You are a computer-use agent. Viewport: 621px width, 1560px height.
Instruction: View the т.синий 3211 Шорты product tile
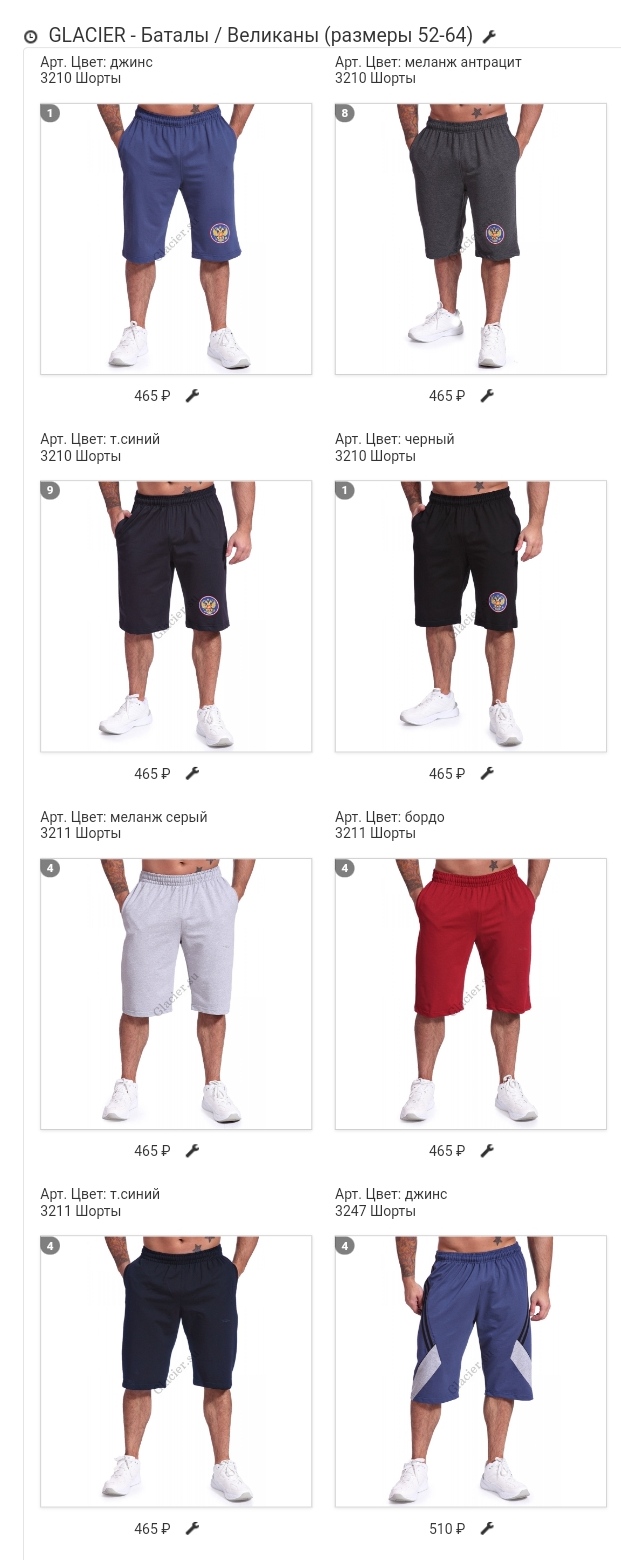click(176, 1371)
